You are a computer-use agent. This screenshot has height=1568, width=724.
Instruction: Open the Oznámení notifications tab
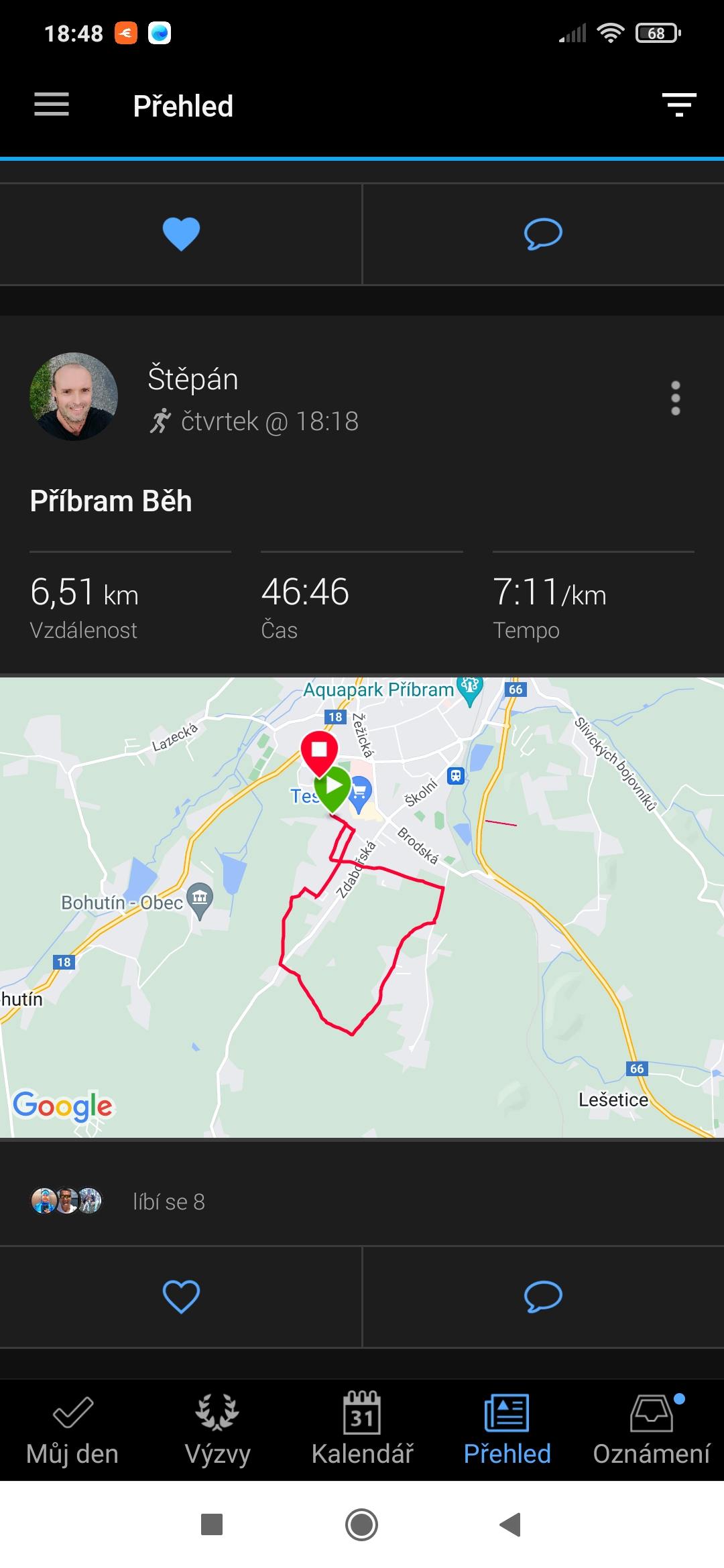click(652, 1430)
